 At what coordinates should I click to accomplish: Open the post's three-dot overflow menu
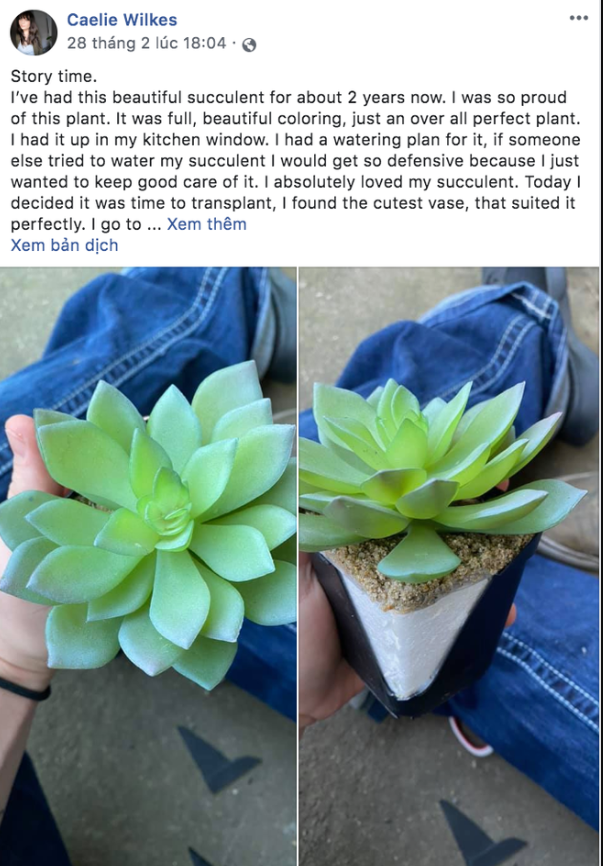(579, 18)
